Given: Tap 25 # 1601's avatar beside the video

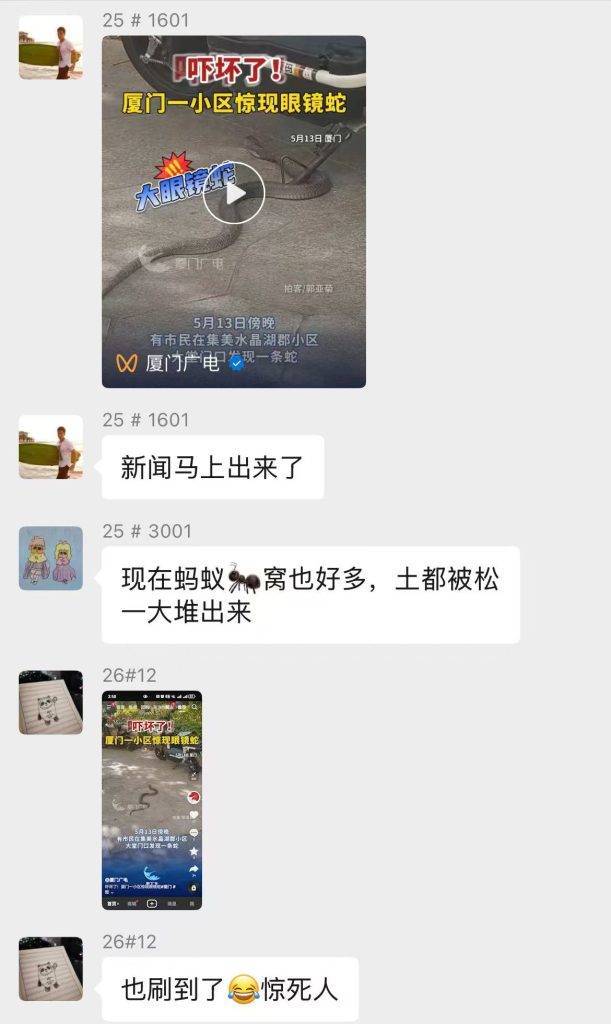Looking at the screenshot, I should pyautogui.click(x=51, y=48).
